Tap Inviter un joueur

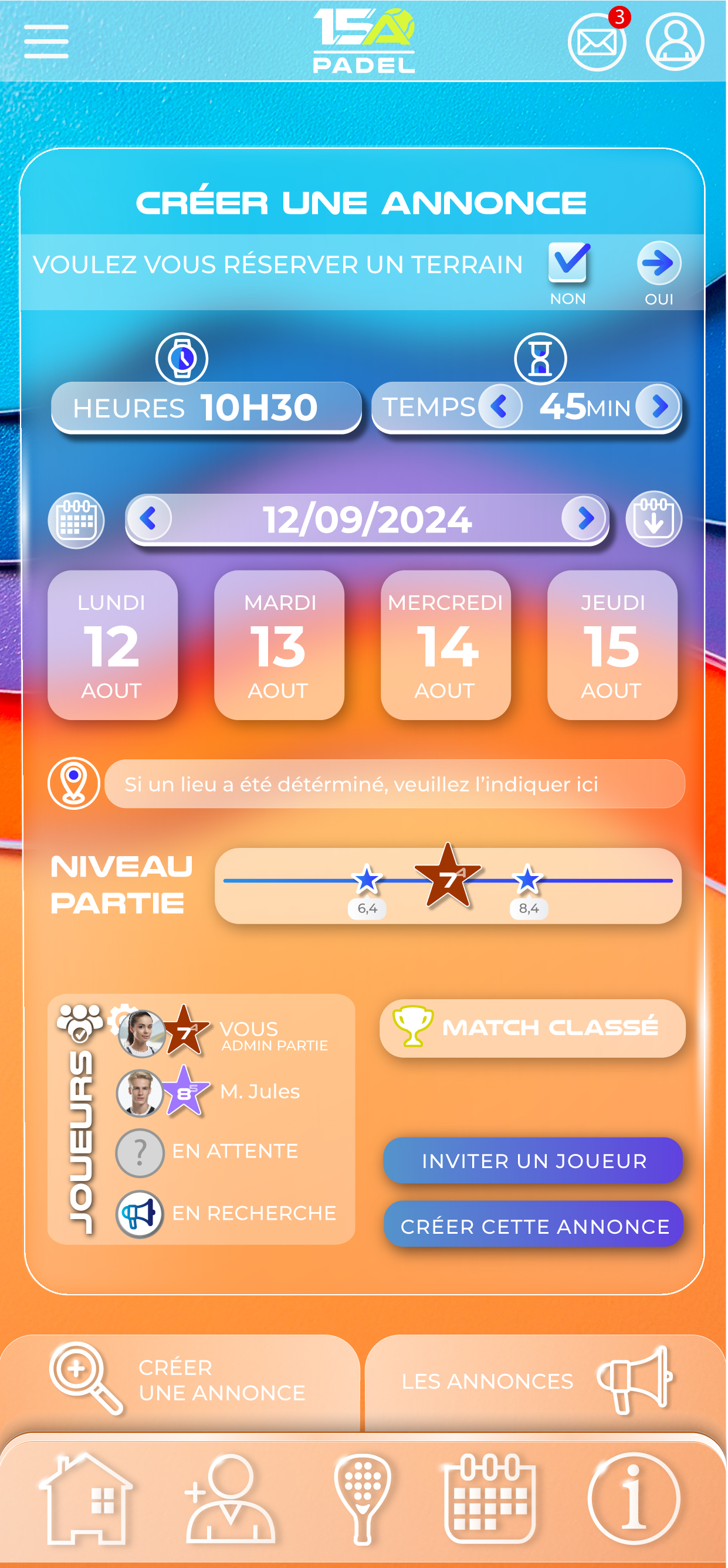[533, 1160]
